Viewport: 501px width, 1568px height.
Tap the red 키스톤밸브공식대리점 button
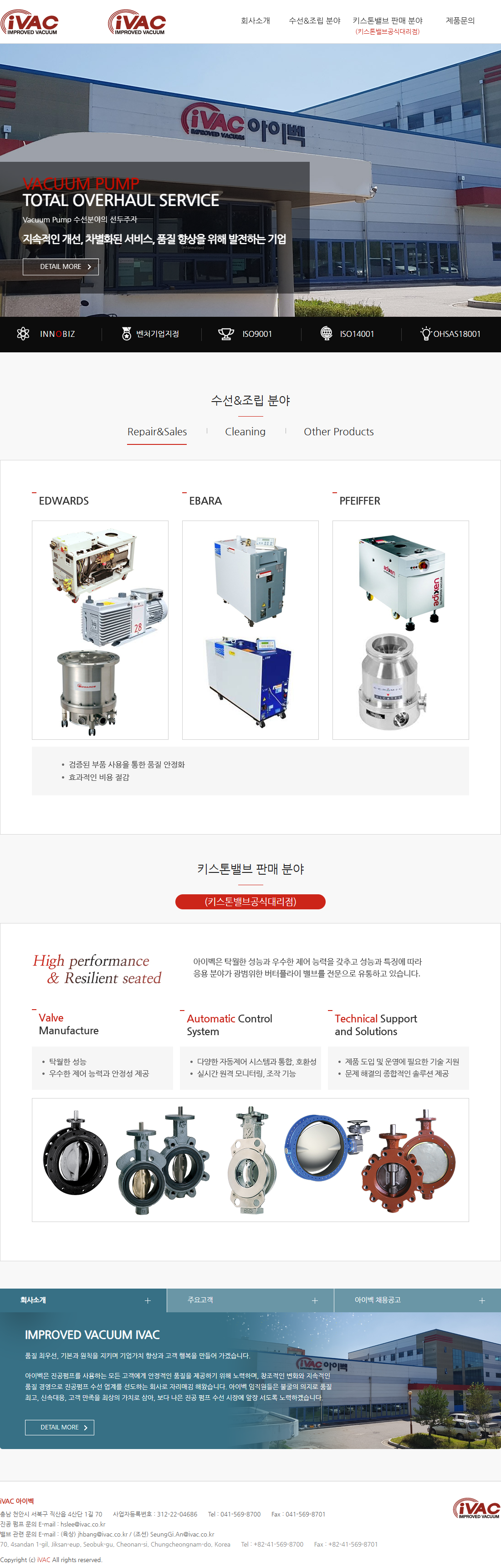coord(250,902)
